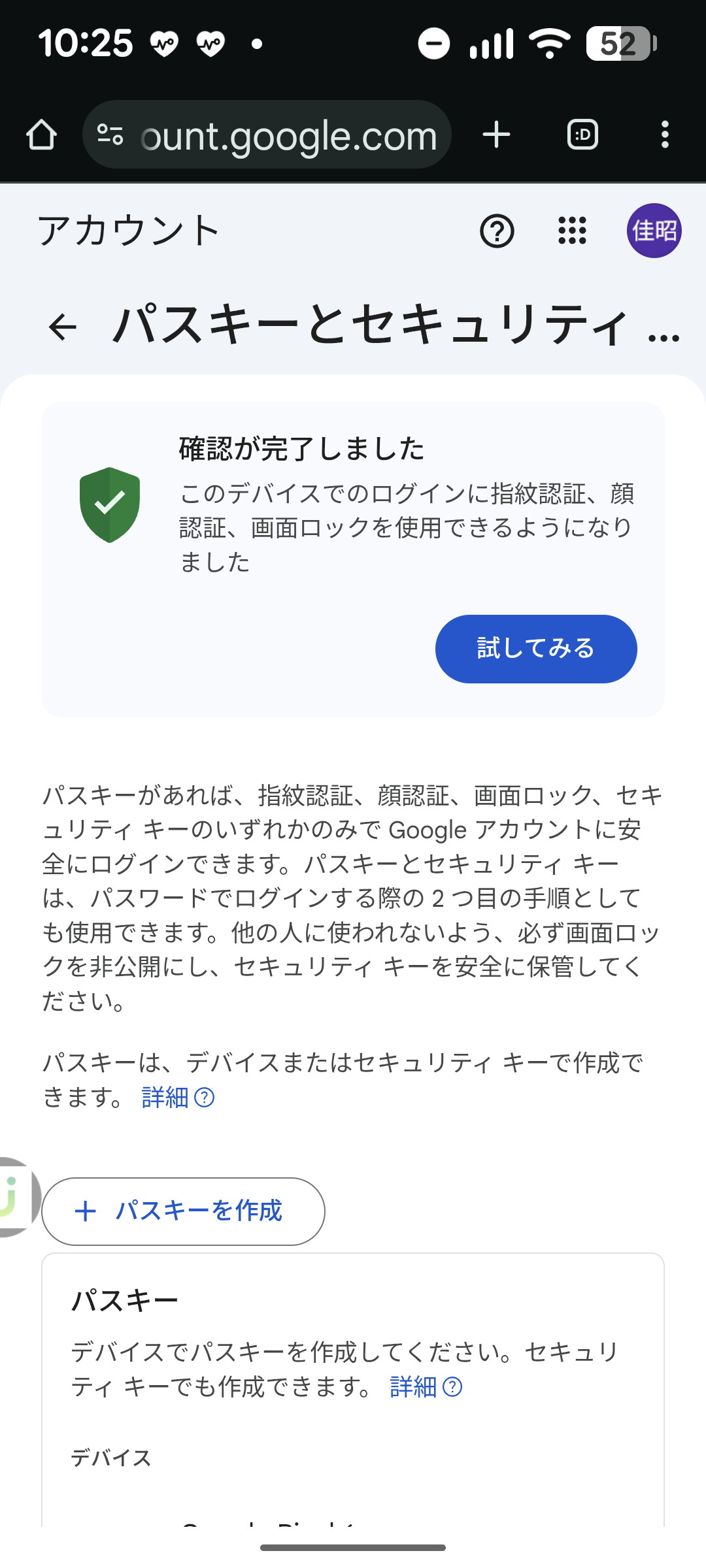Open the 詳細 link after できます。
Screen dimensions: 706x1568
tap(177, 1098)
